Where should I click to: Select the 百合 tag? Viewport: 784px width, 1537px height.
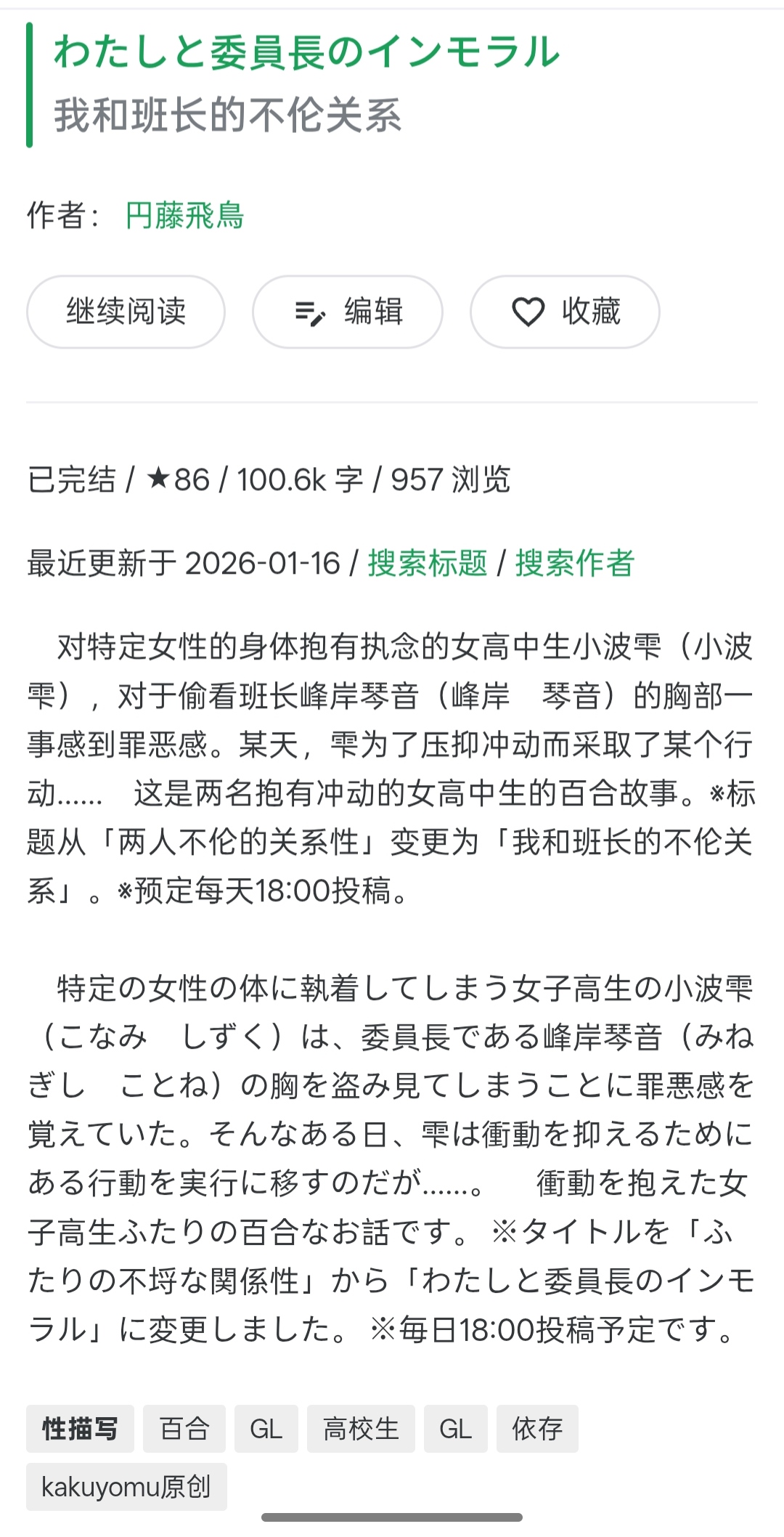(184, 1428)
